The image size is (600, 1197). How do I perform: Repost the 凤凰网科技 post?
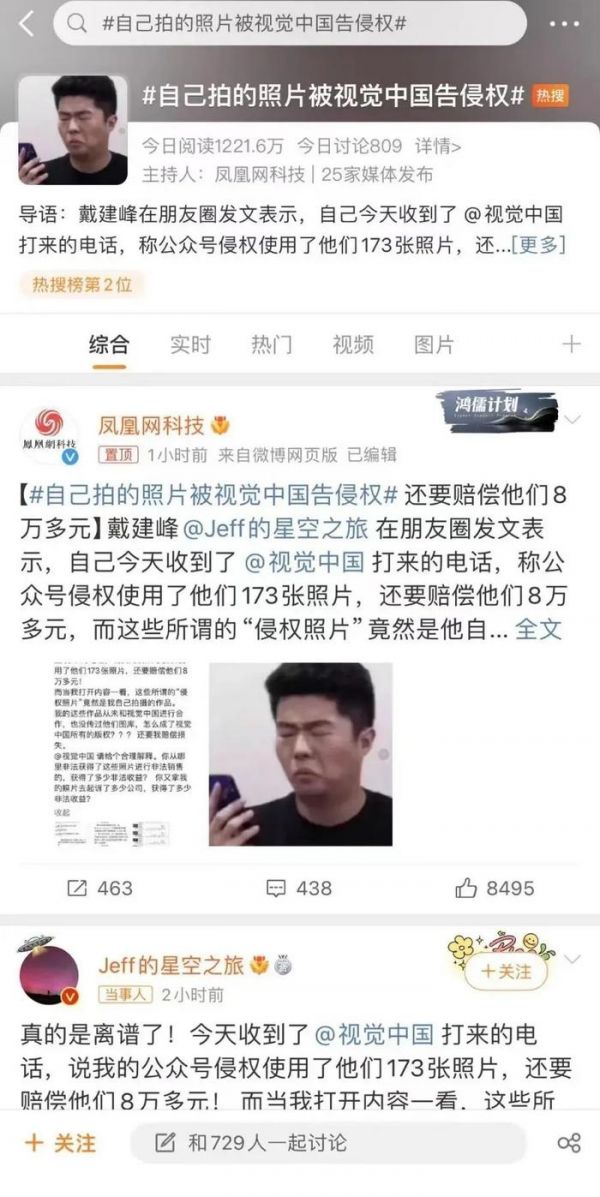coord(99,887)
